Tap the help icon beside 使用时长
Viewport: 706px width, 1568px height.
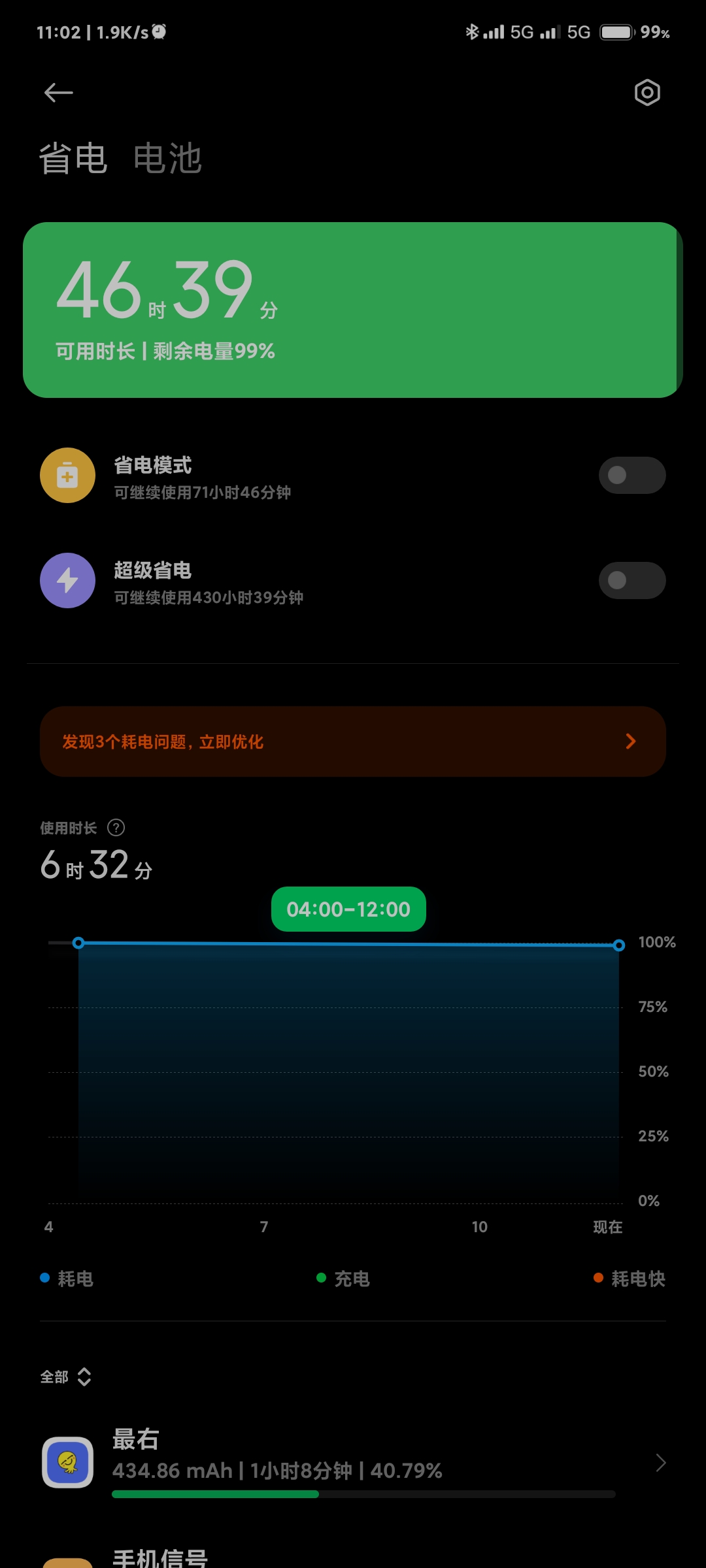(x=116, y=828)
